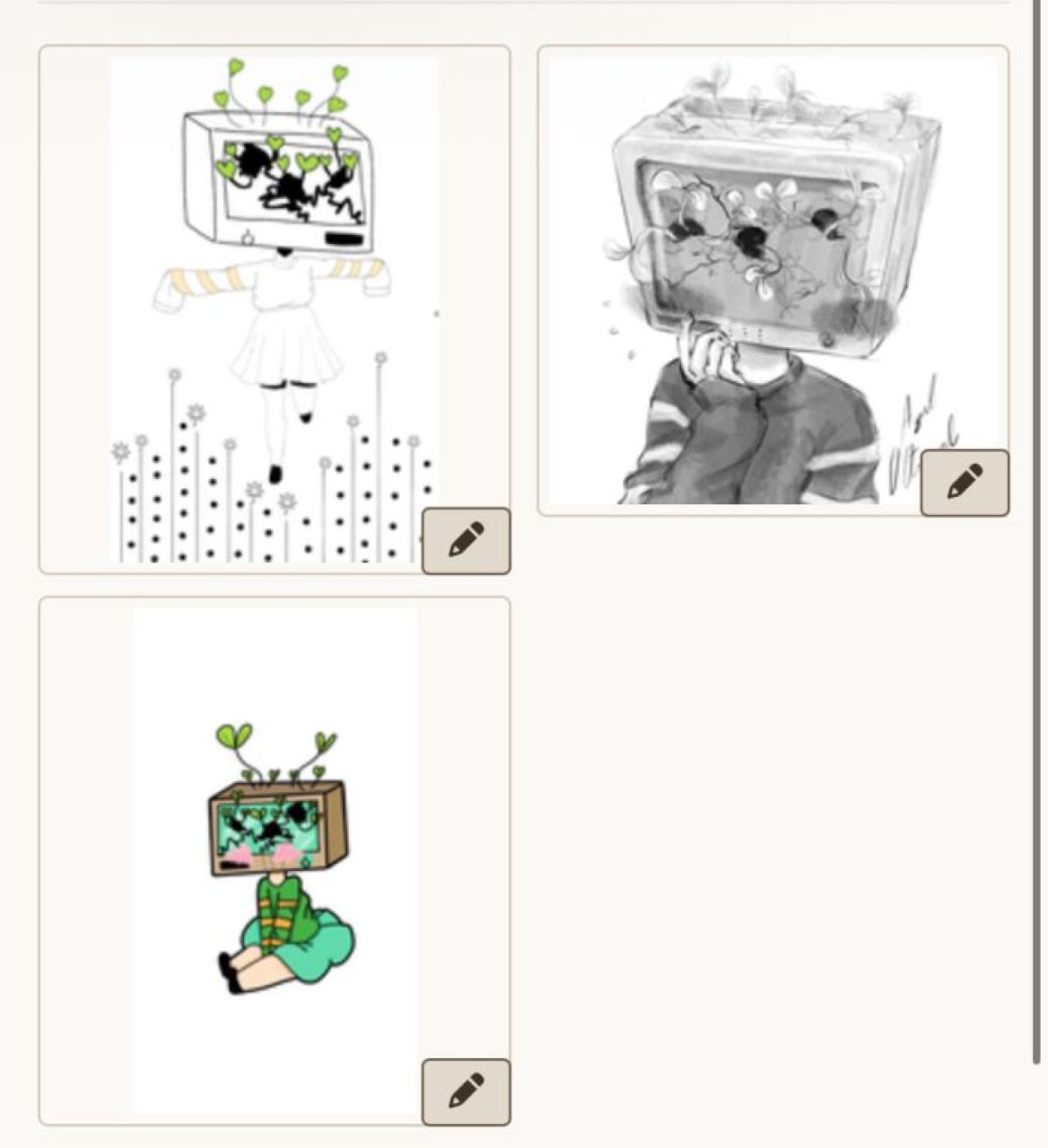Edit the sitting green dress character drawing

point(466,1092)
